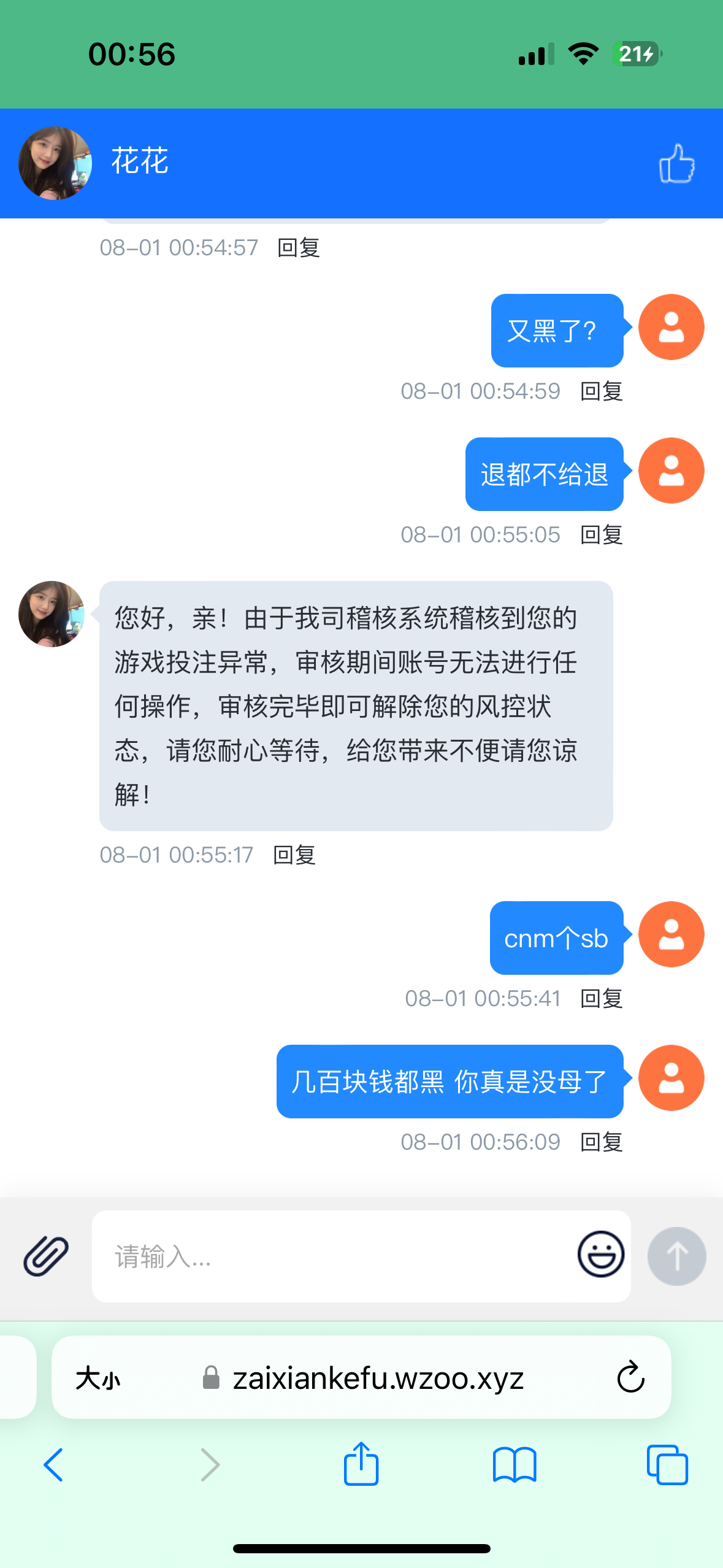Edit the zaixiankefu.wzoo.xyz address bar
The width and height of the screenshot is (723, 1568).
[377, 1378]
